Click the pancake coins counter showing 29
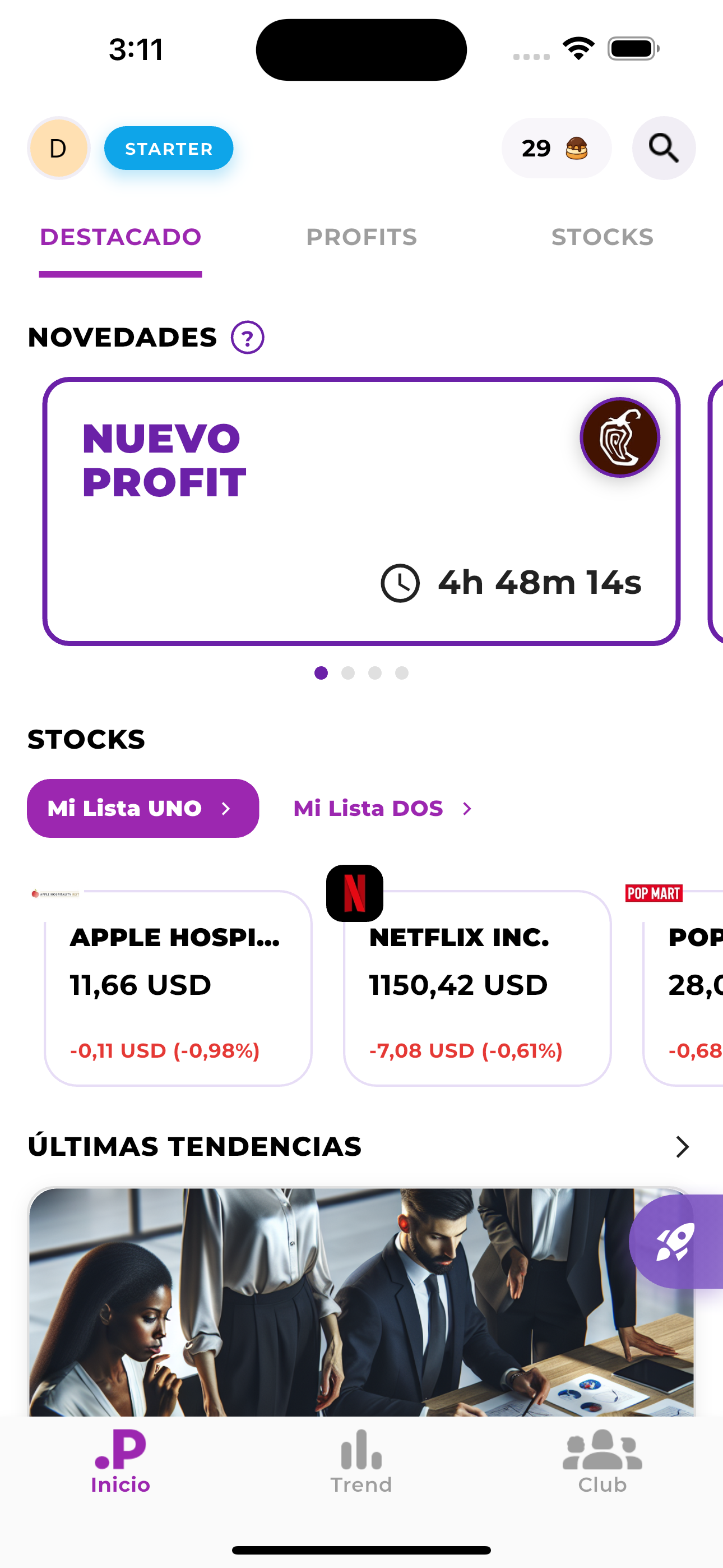 click(x=555, y=148)
